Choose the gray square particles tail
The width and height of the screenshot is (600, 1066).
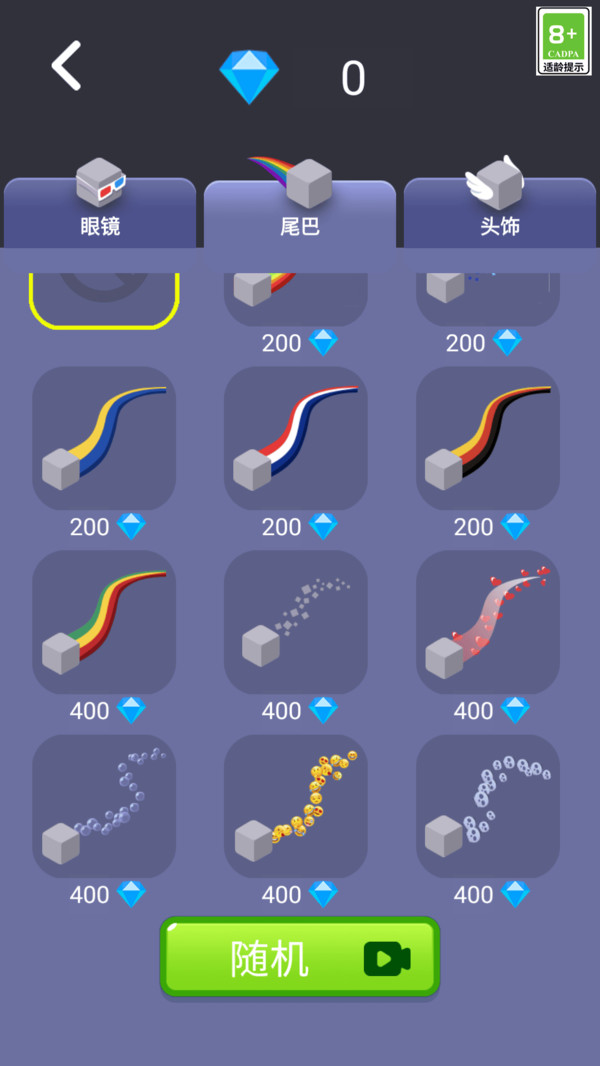pos(296,622)
